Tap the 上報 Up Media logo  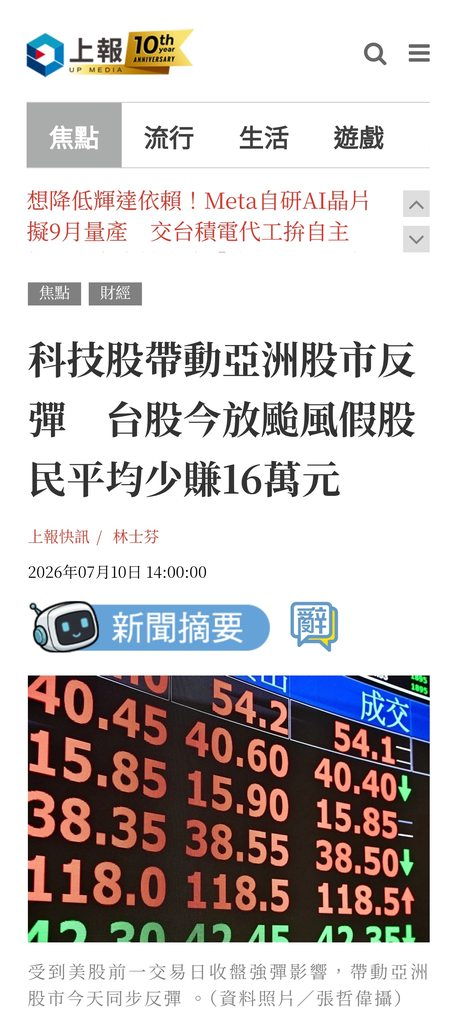coord(109,53)
